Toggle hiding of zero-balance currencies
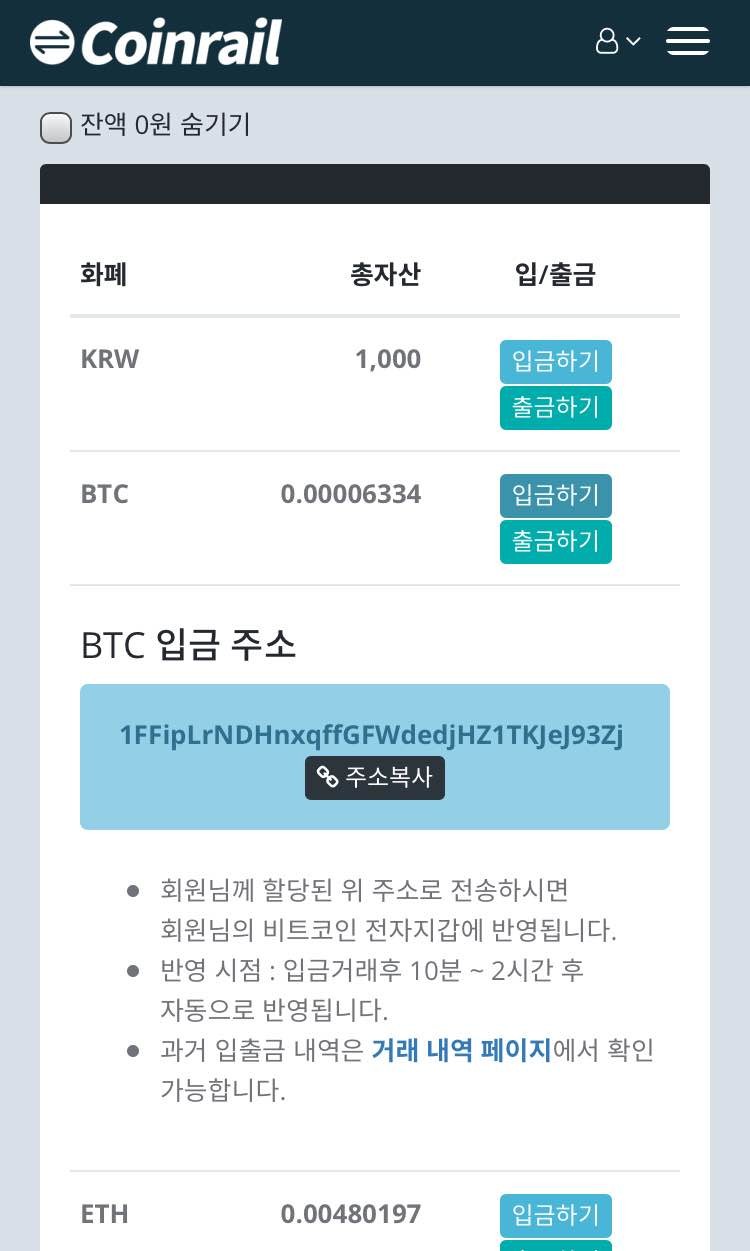The height and width of the screenshot is (1251, 750). click(x=56, y=128)
